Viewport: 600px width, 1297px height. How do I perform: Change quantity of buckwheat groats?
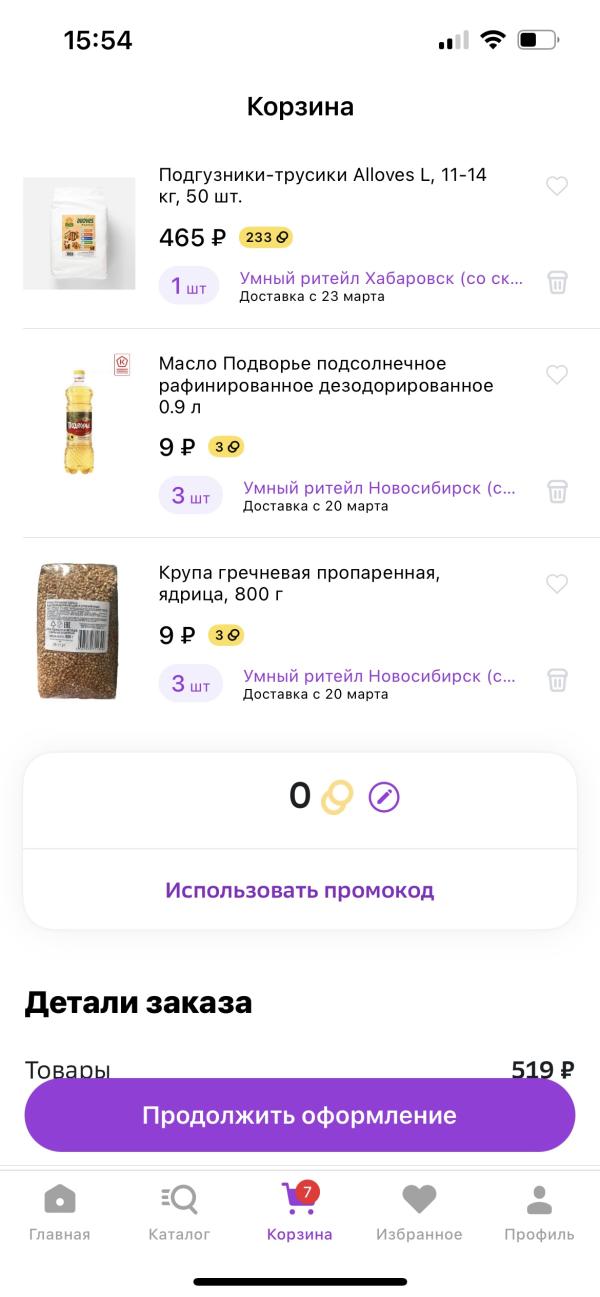(x=190, y=684)
